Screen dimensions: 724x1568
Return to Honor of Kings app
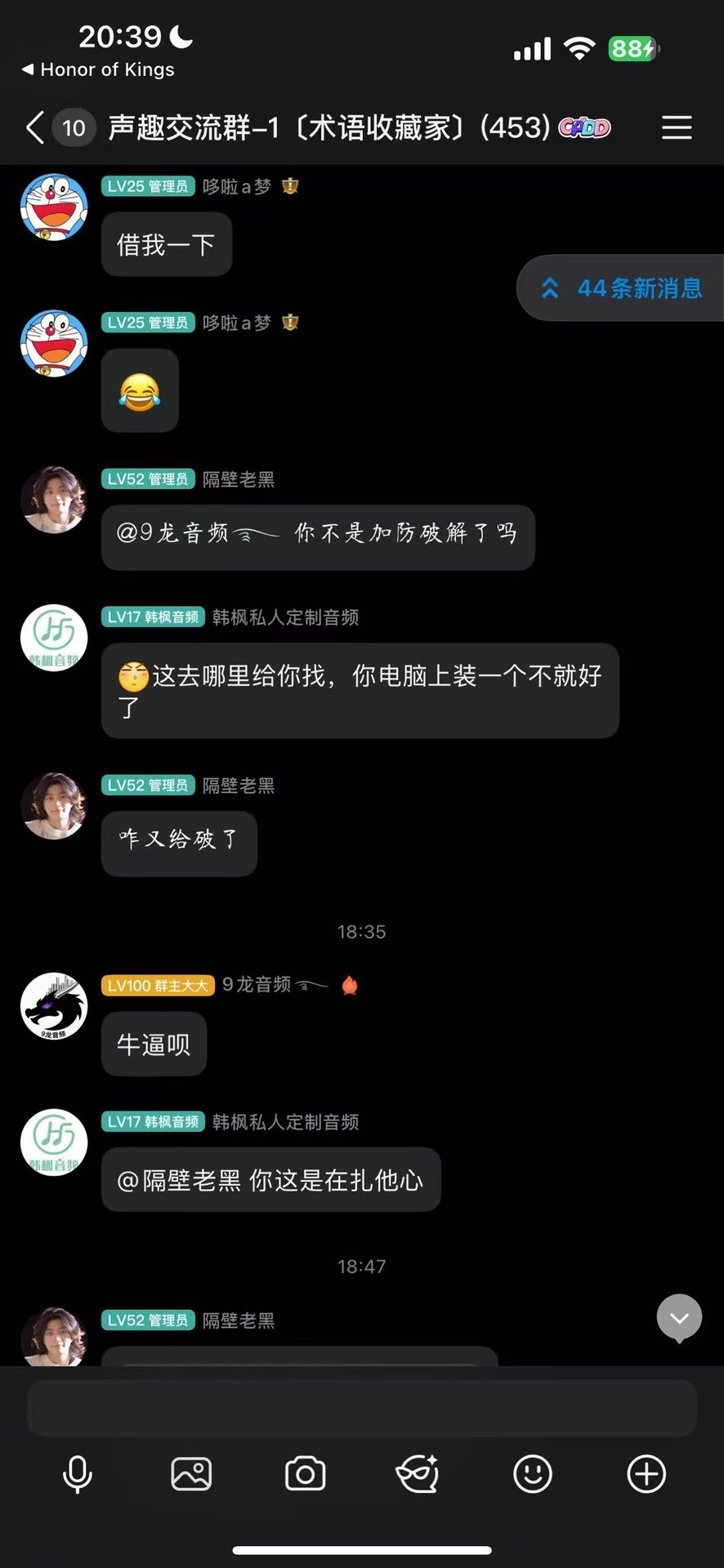coord(98,70)
